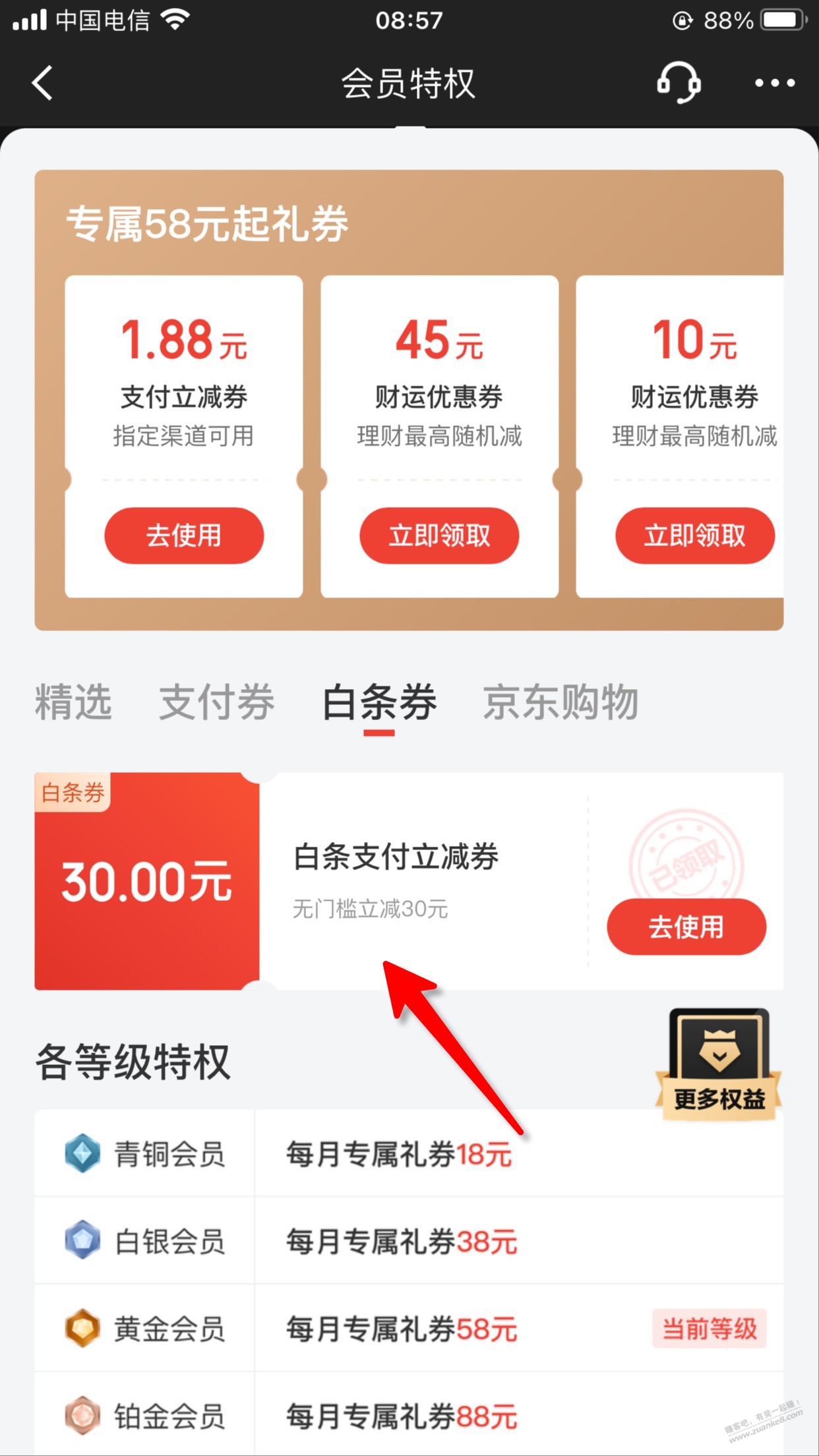Switch to the 精选 tab

click(73, 702)
